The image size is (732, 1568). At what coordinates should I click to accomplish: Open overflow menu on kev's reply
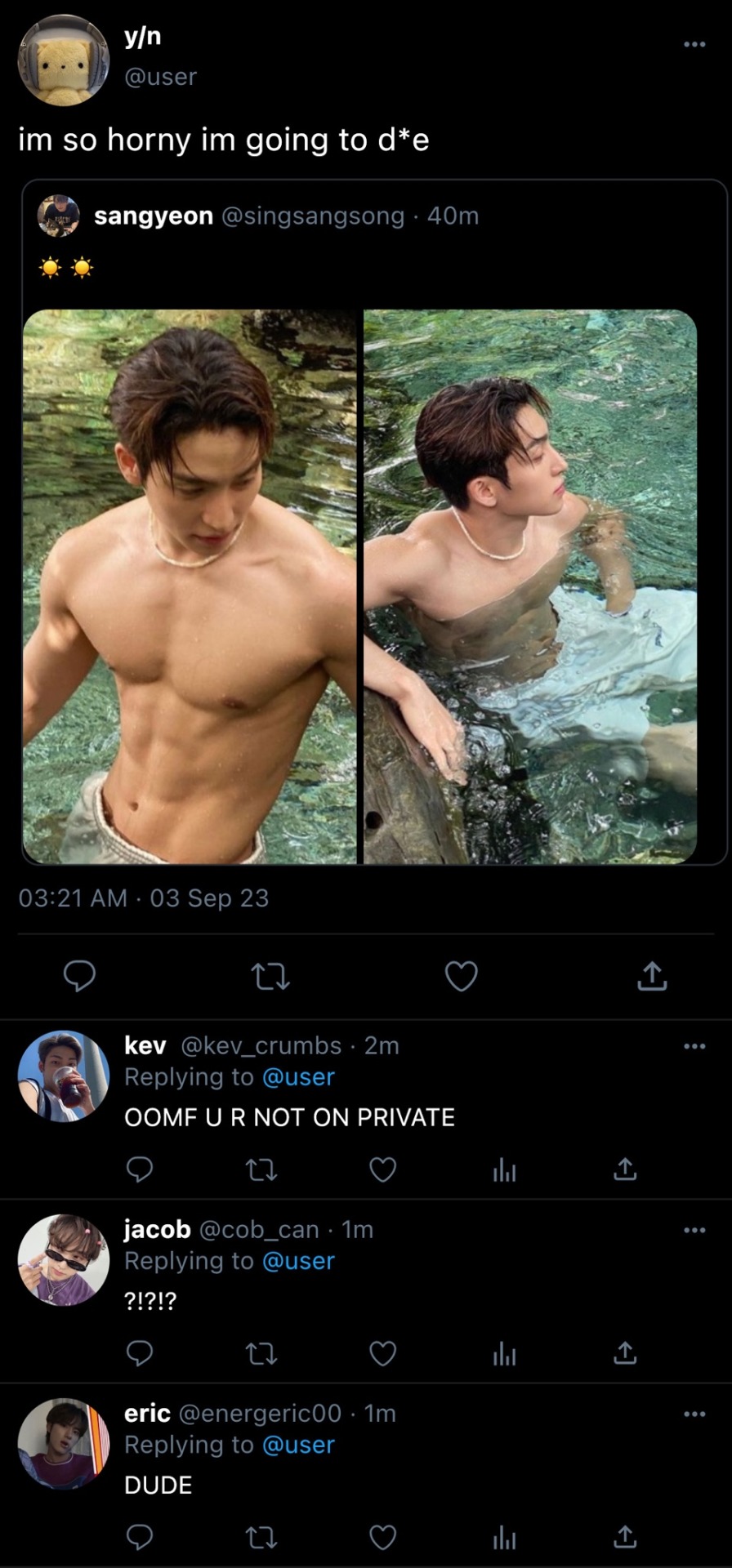pos(694,1046)
